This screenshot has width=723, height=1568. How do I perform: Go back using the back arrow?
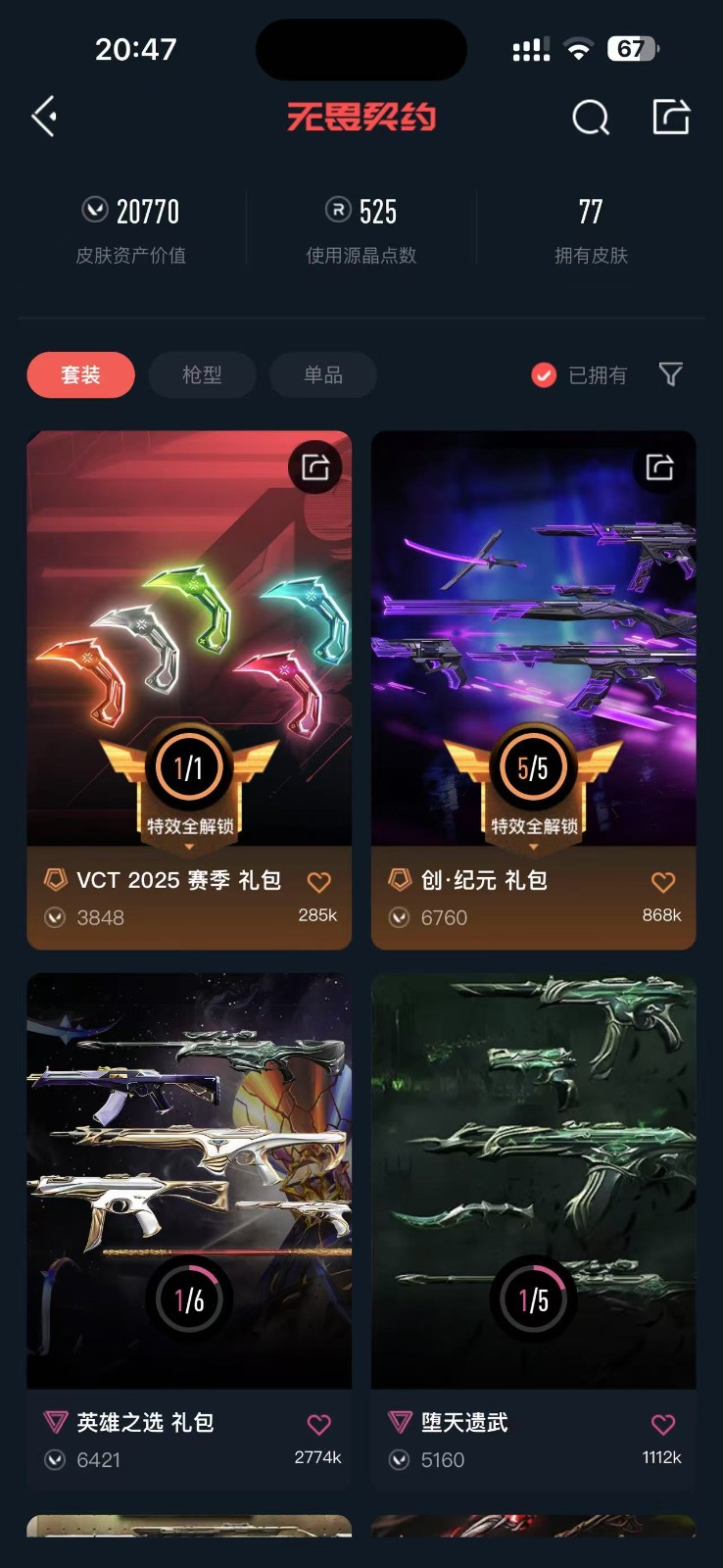point(44,117)
